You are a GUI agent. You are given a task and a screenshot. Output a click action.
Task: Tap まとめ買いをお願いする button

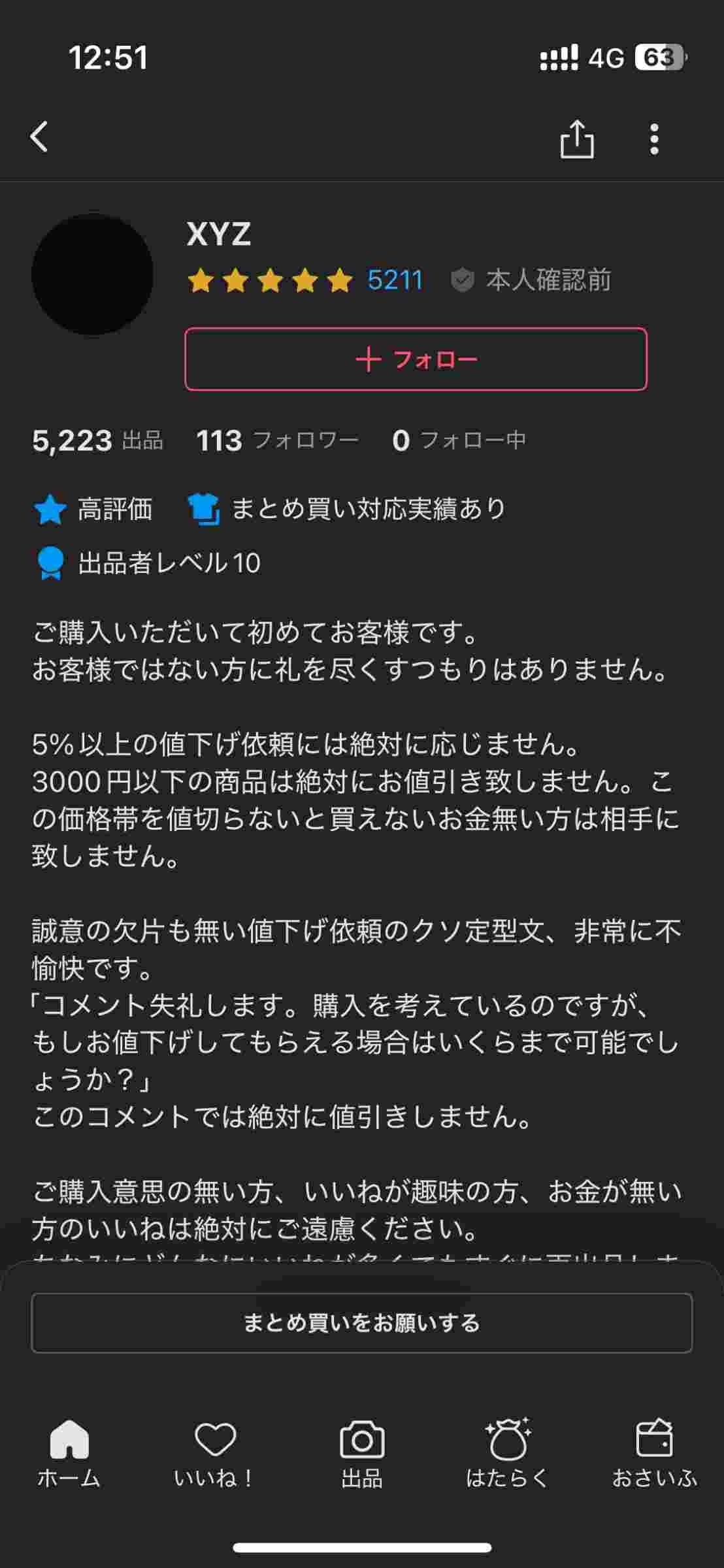361,1323
